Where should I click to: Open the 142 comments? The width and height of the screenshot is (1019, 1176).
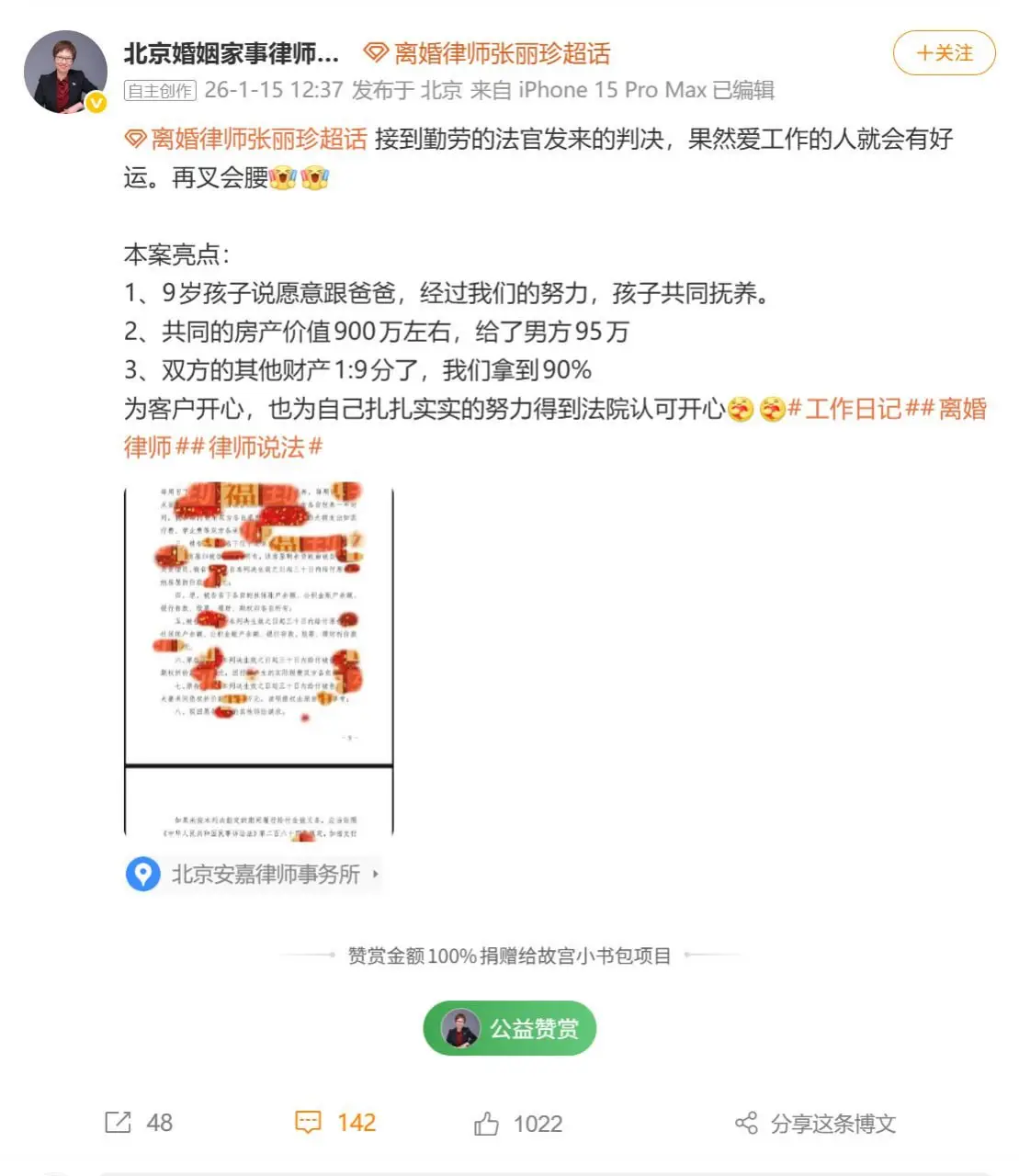pos(335,1123)
